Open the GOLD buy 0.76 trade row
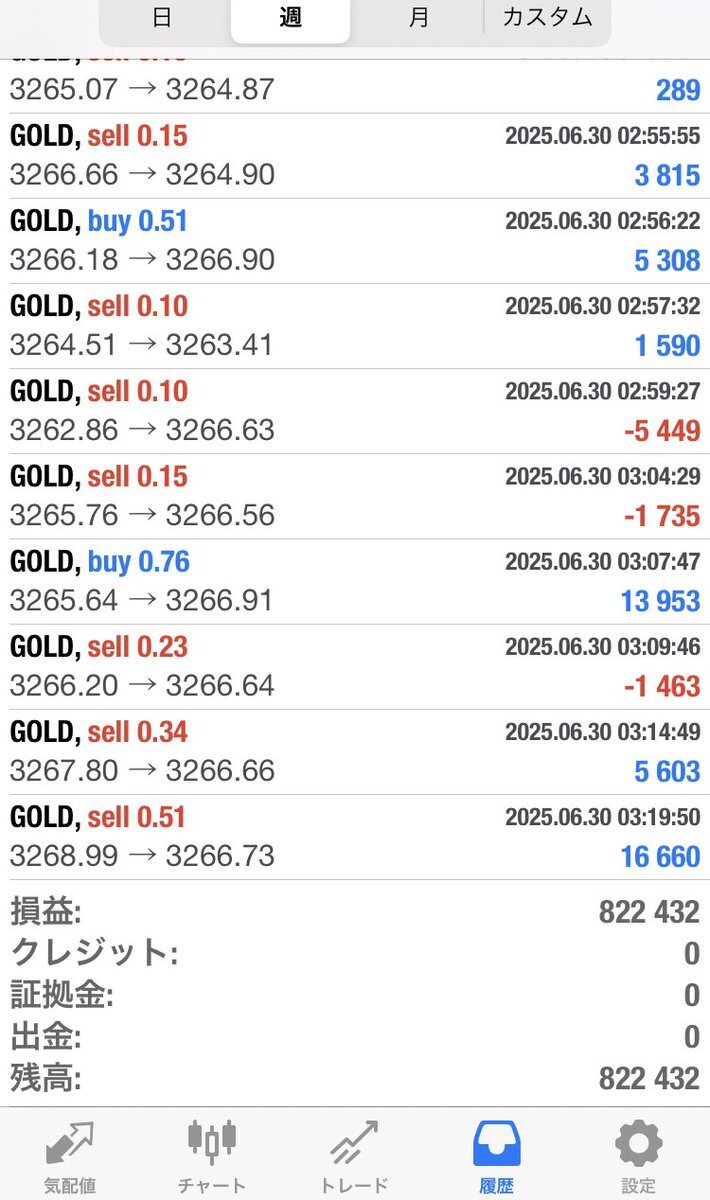The width and height of the screenshot is (710, 1200). [355, 582]
